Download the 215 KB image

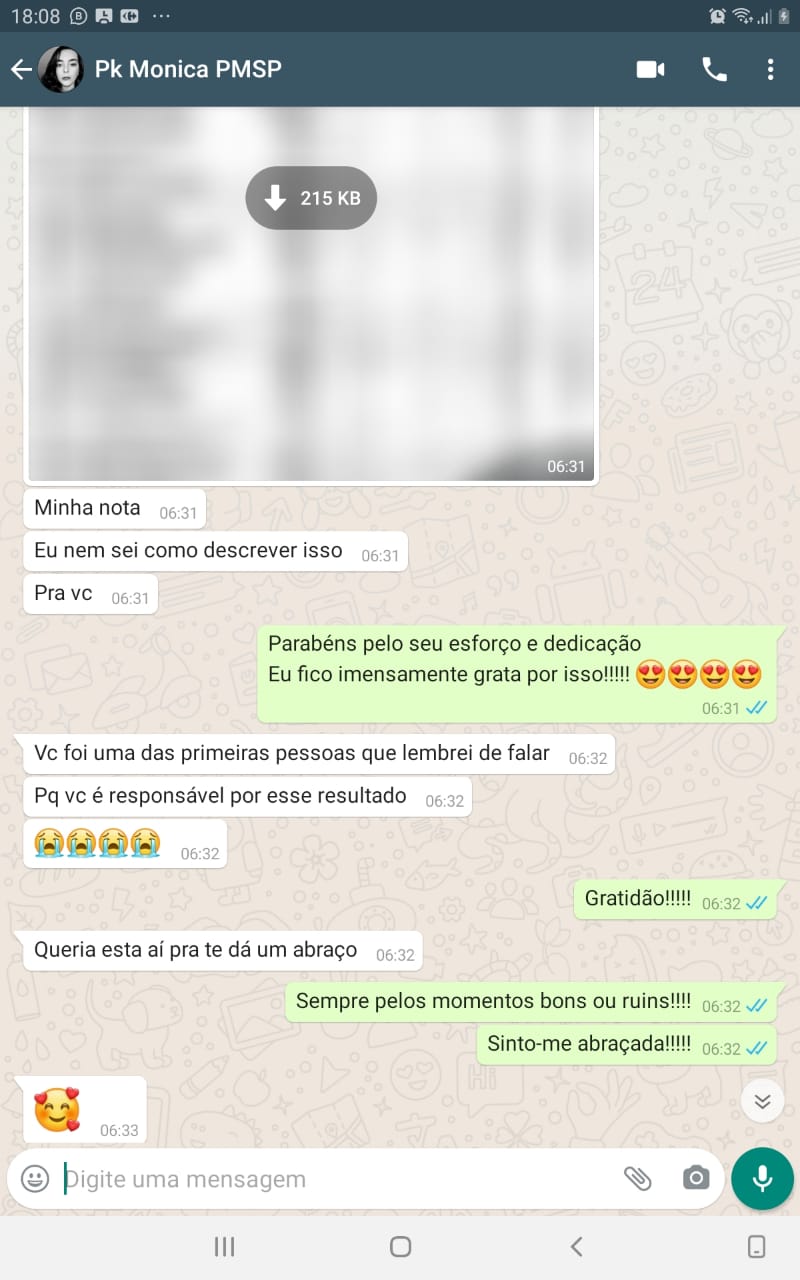[311, 198]
